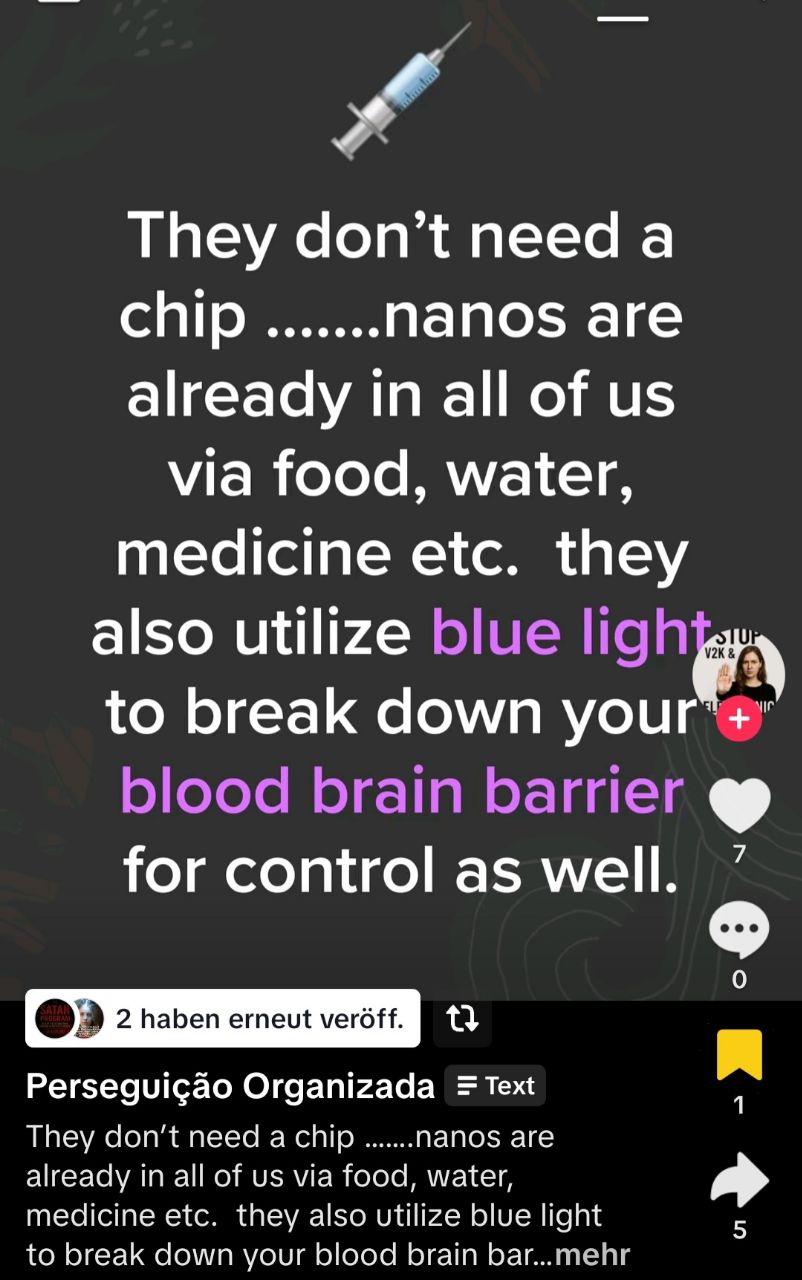Bookmark this post

coord(739,1055)
